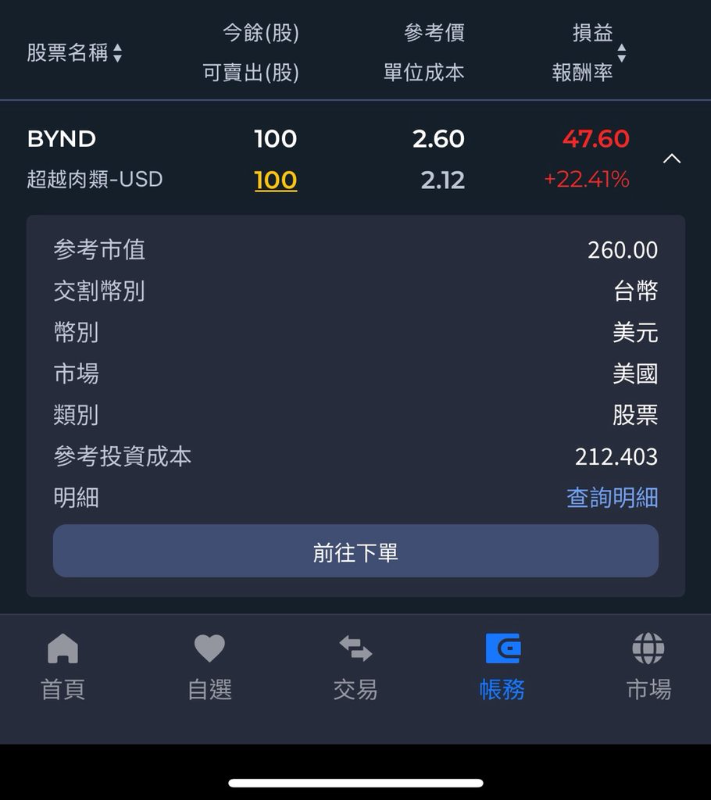The image size is (711, 800).
Task: Tap the underlined sellable shares 100
Action: pyautogui.click(x=275, y=180)
